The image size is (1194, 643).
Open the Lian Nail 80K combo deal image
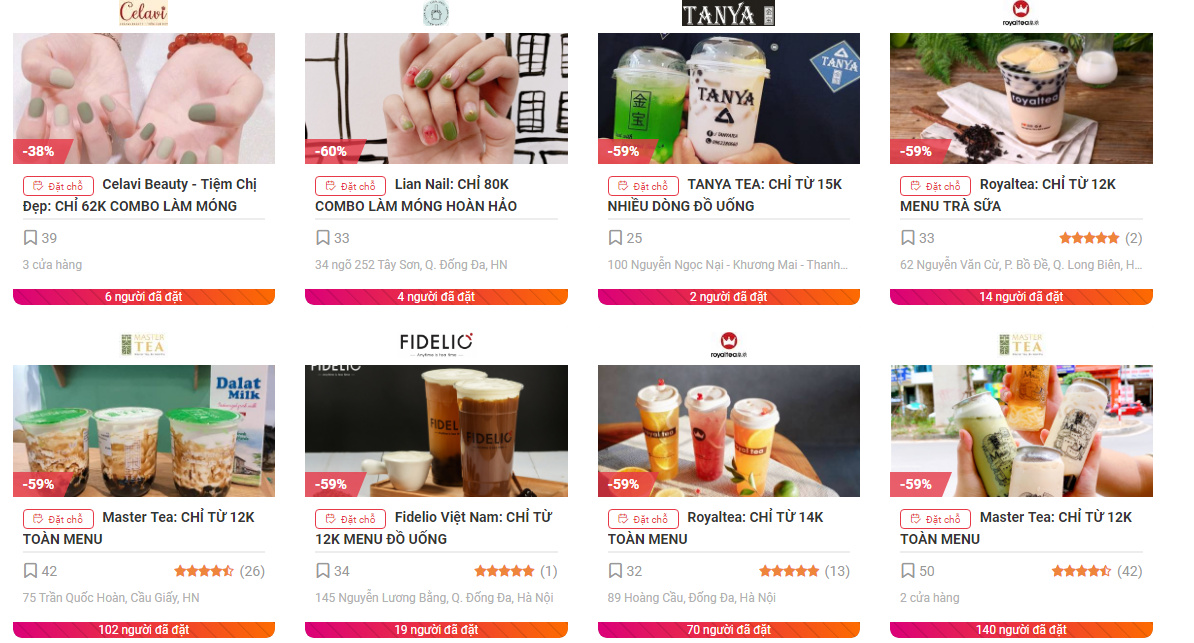coord(436,98)
